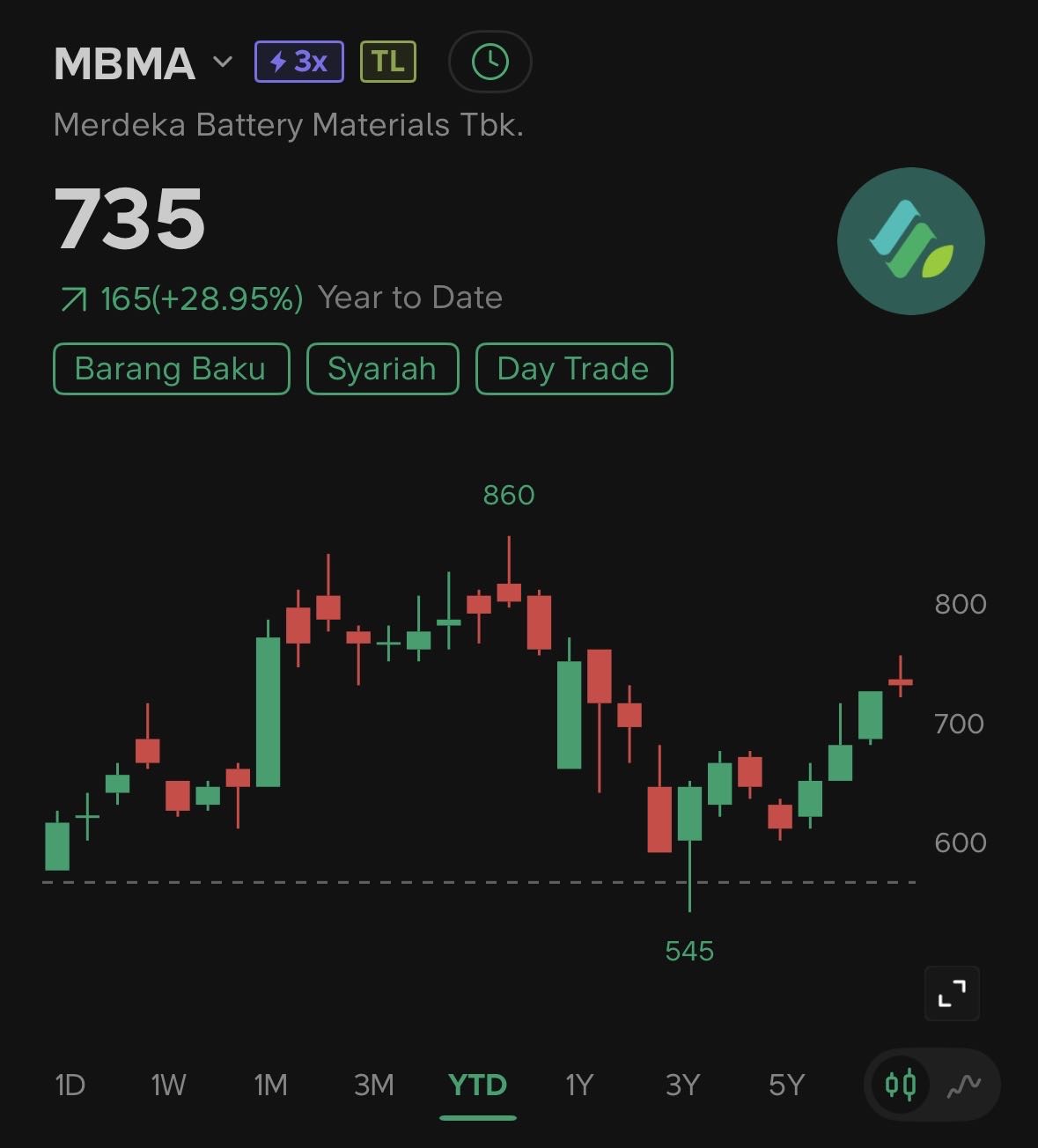1038x1148 pixels.
Task: Switch to the 1W timeframe
Action: 168,1085
